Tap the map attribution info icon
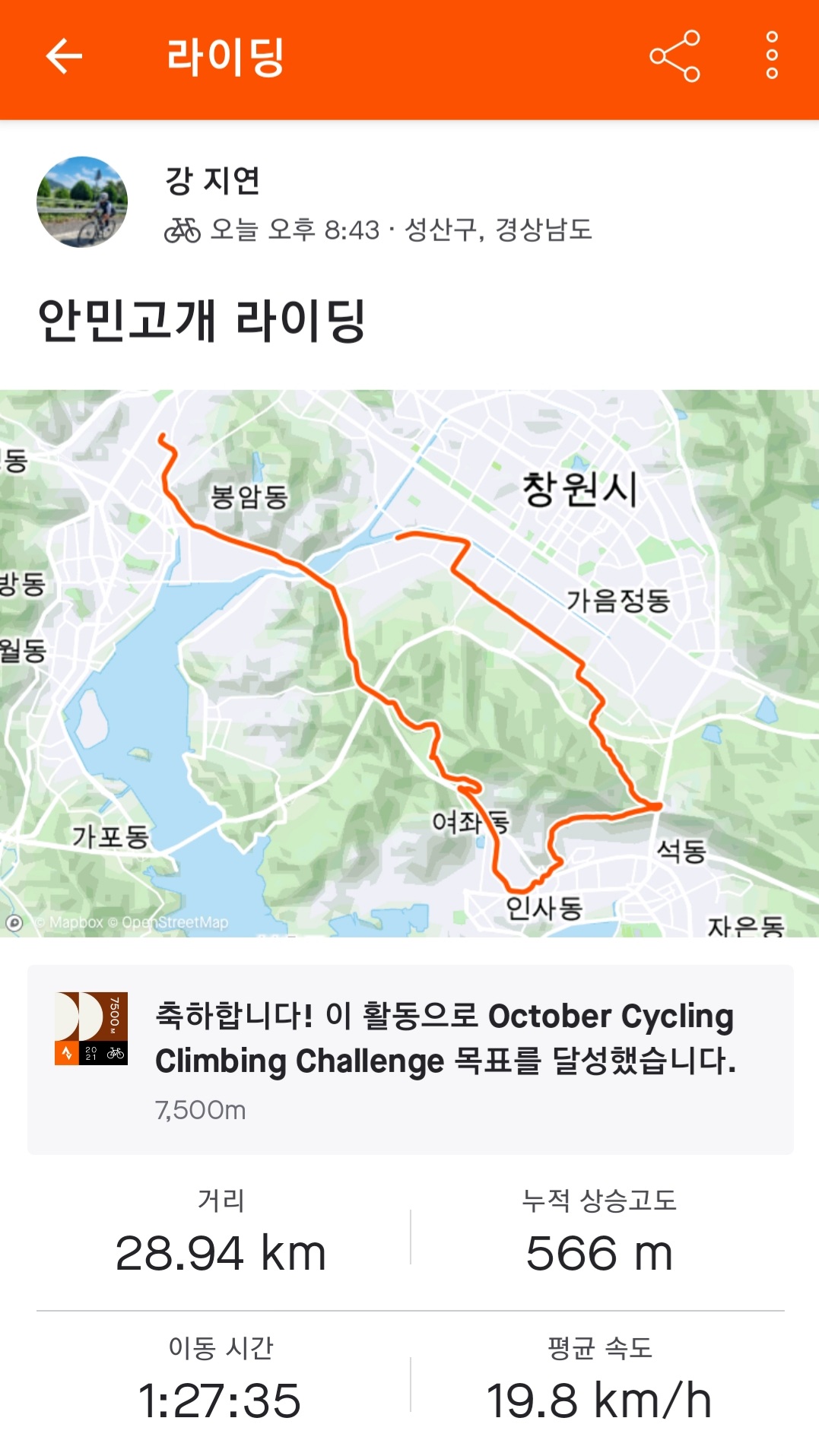The image size is (819, 1456). point(14,923)
